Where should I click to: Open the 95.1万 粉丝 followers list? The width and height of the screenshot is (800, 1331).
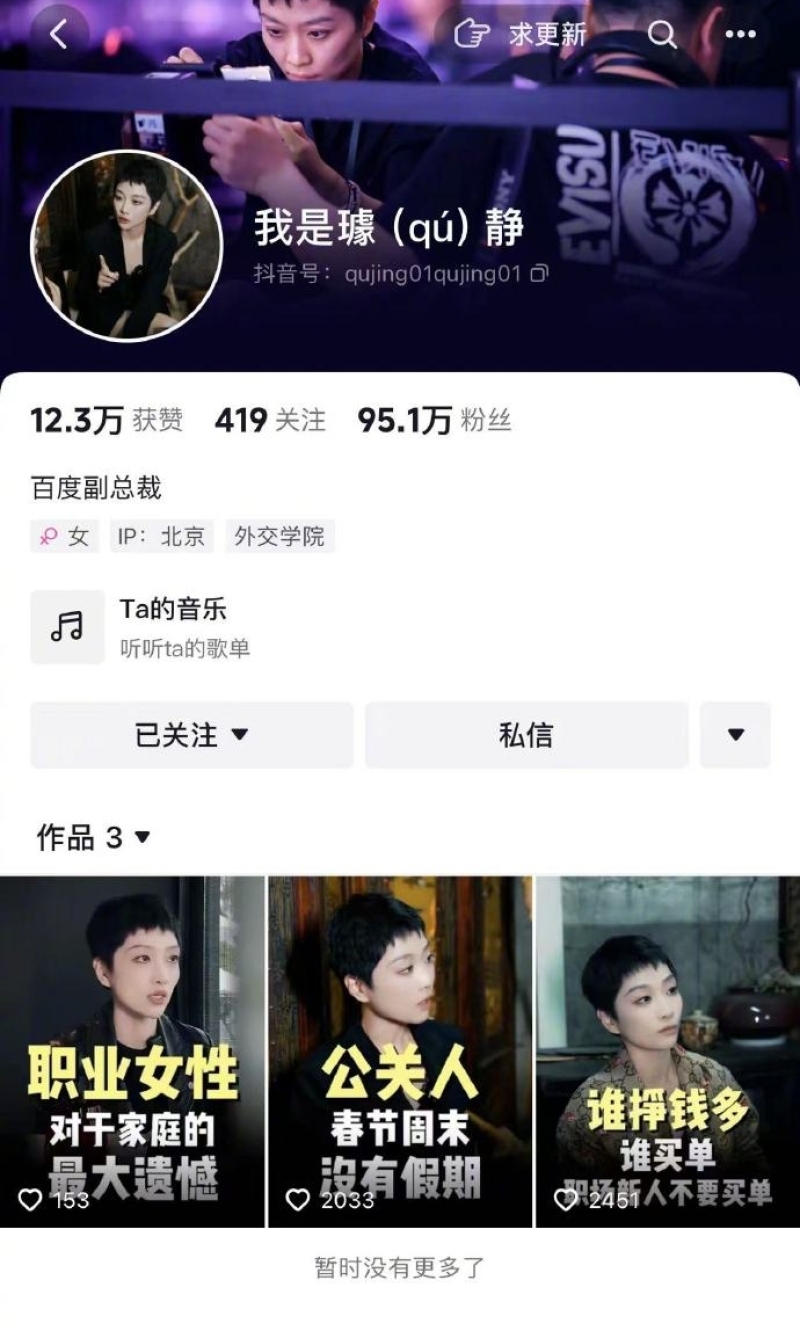(x=434, y=421)
